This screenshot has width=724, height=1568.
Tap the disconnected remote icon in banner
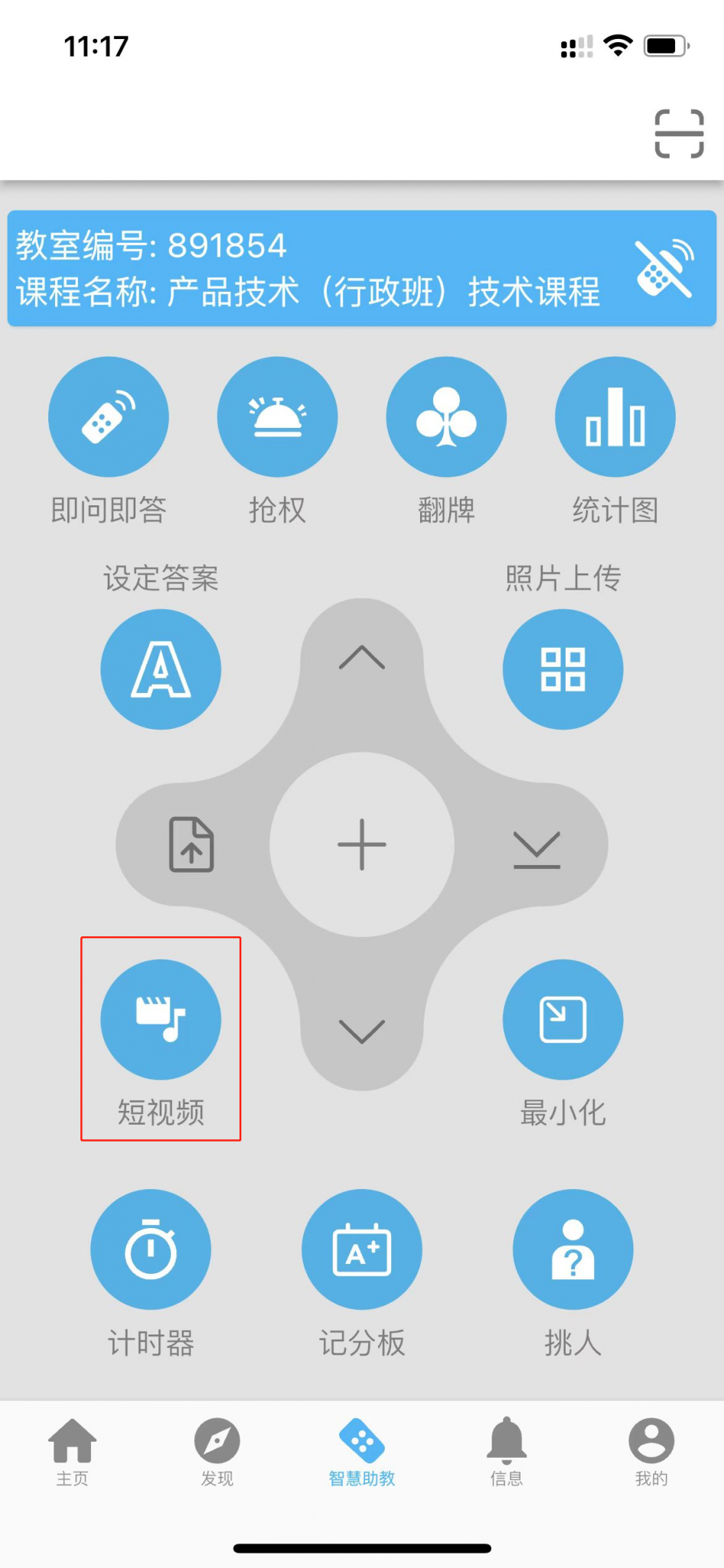coord(664,269)
